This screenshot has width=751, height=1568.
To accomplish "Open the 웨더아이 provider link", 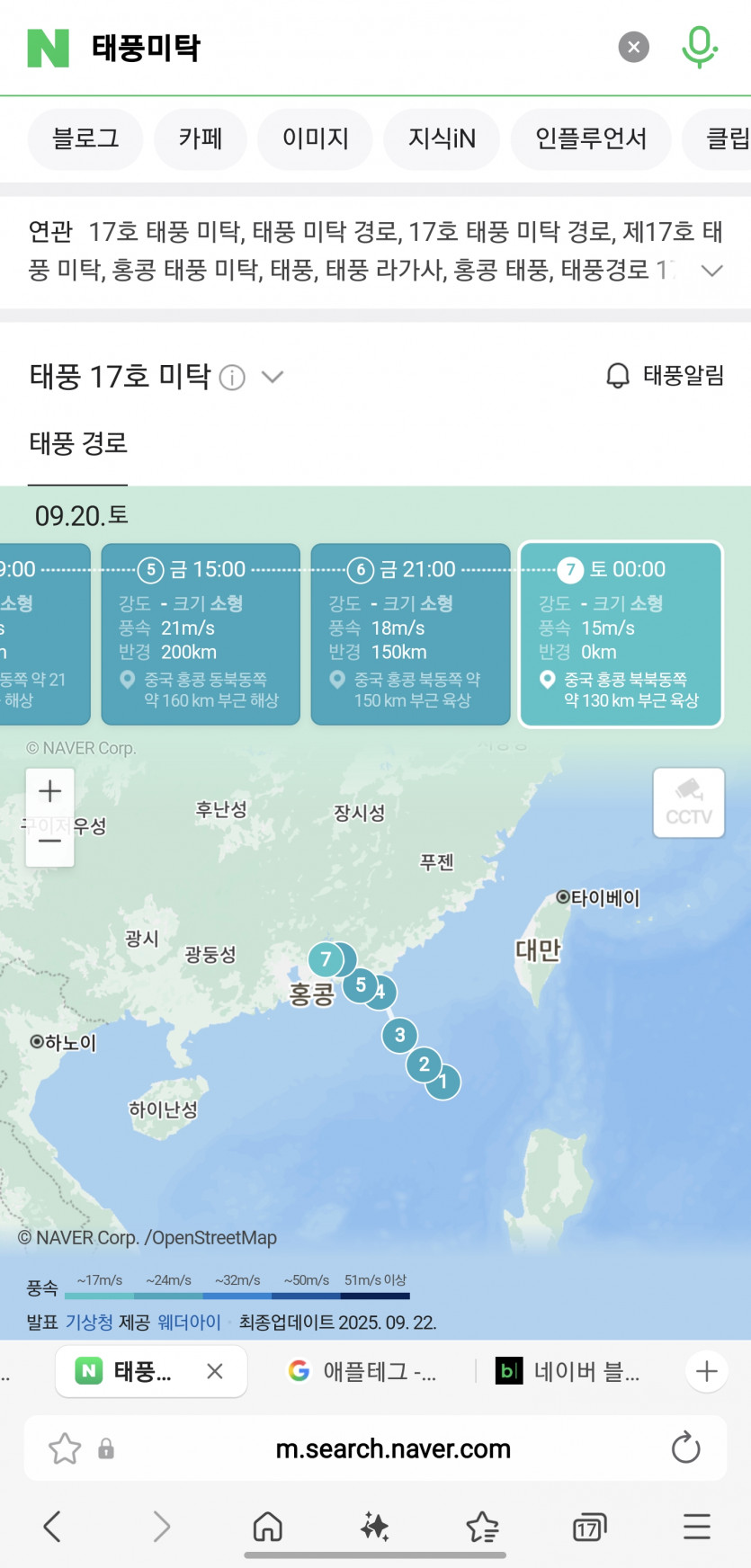I will [x=189, y=1323].
